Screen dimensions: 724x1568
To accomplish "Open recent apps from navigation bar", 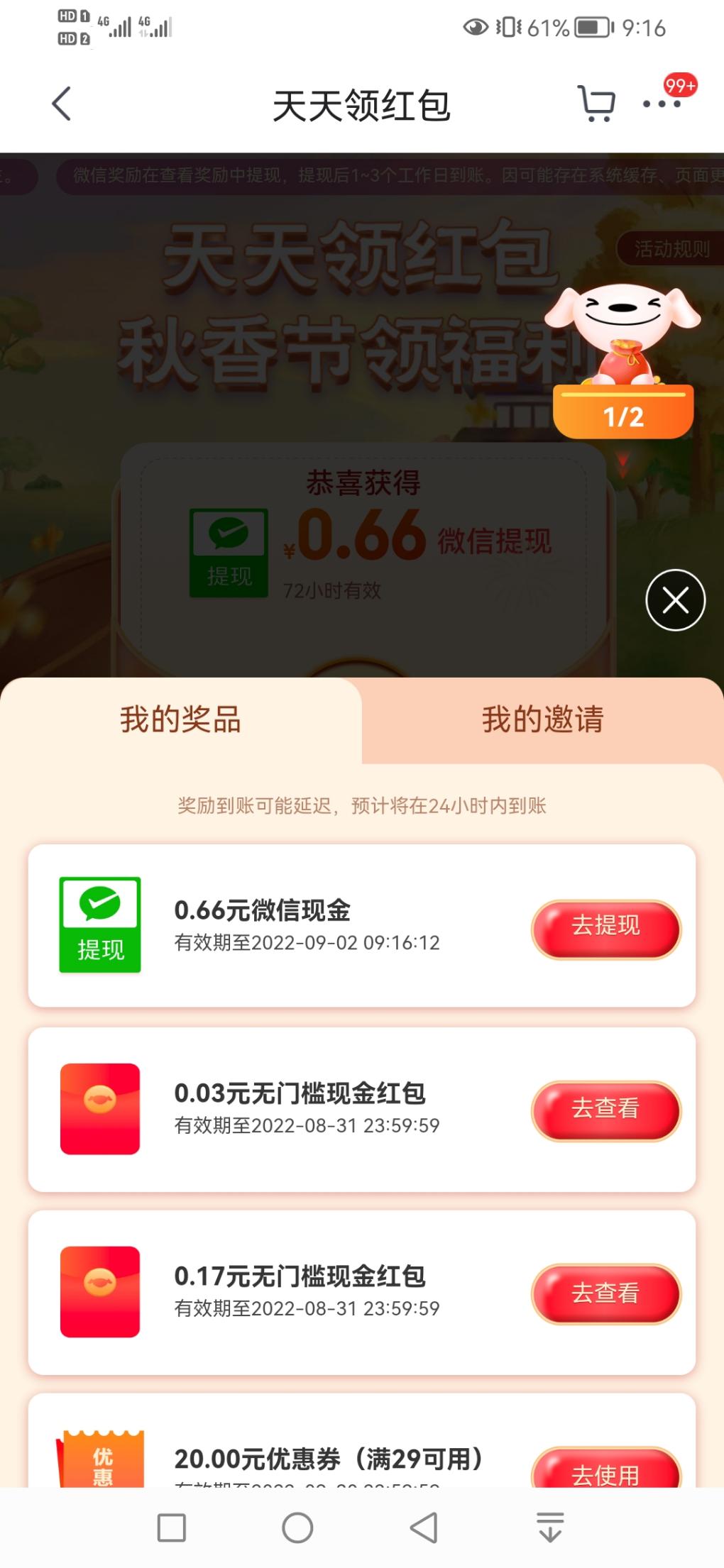I will pos(172,1528).
